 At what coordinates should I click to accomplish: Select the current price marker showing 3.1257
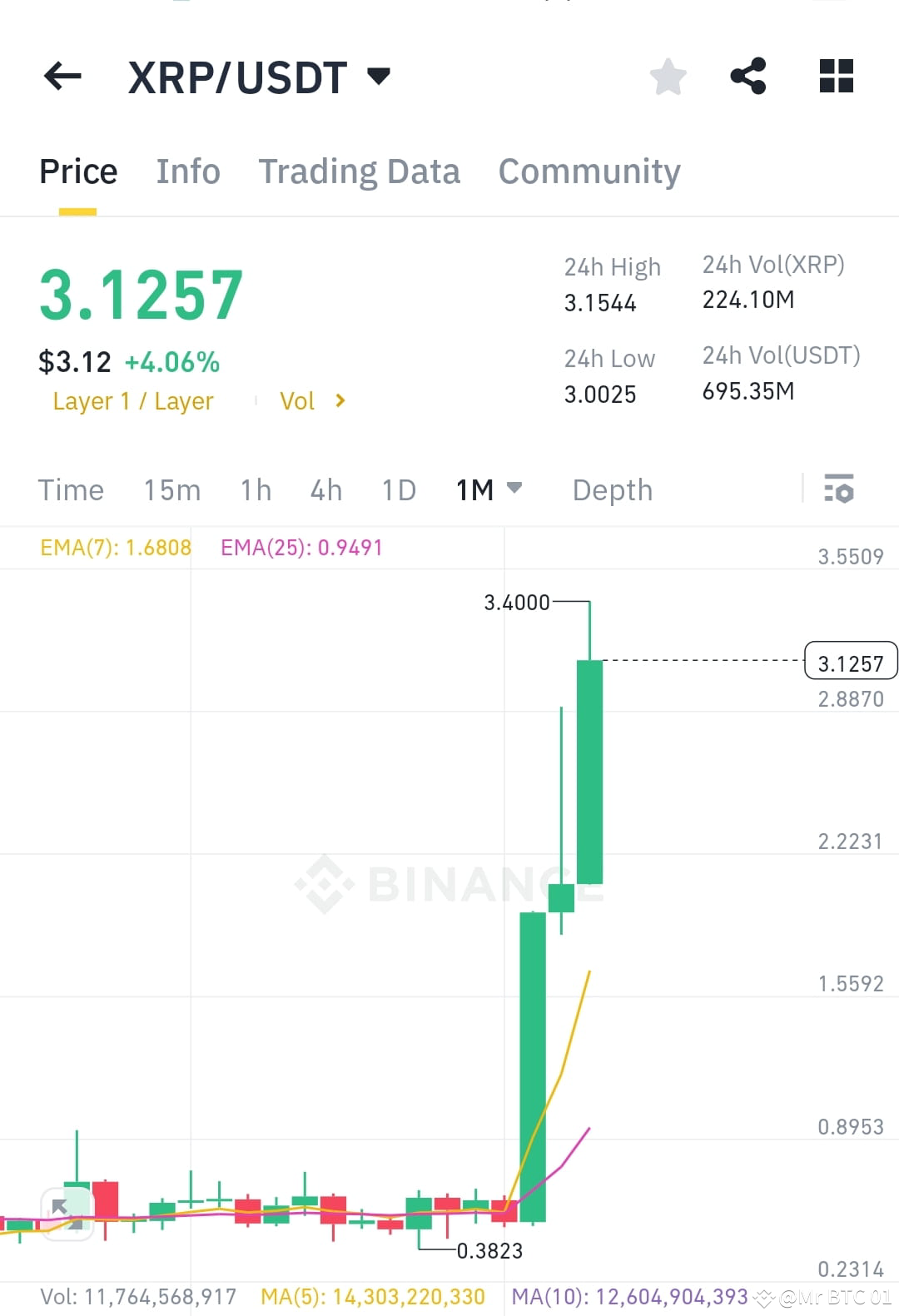tap(850, 661)
